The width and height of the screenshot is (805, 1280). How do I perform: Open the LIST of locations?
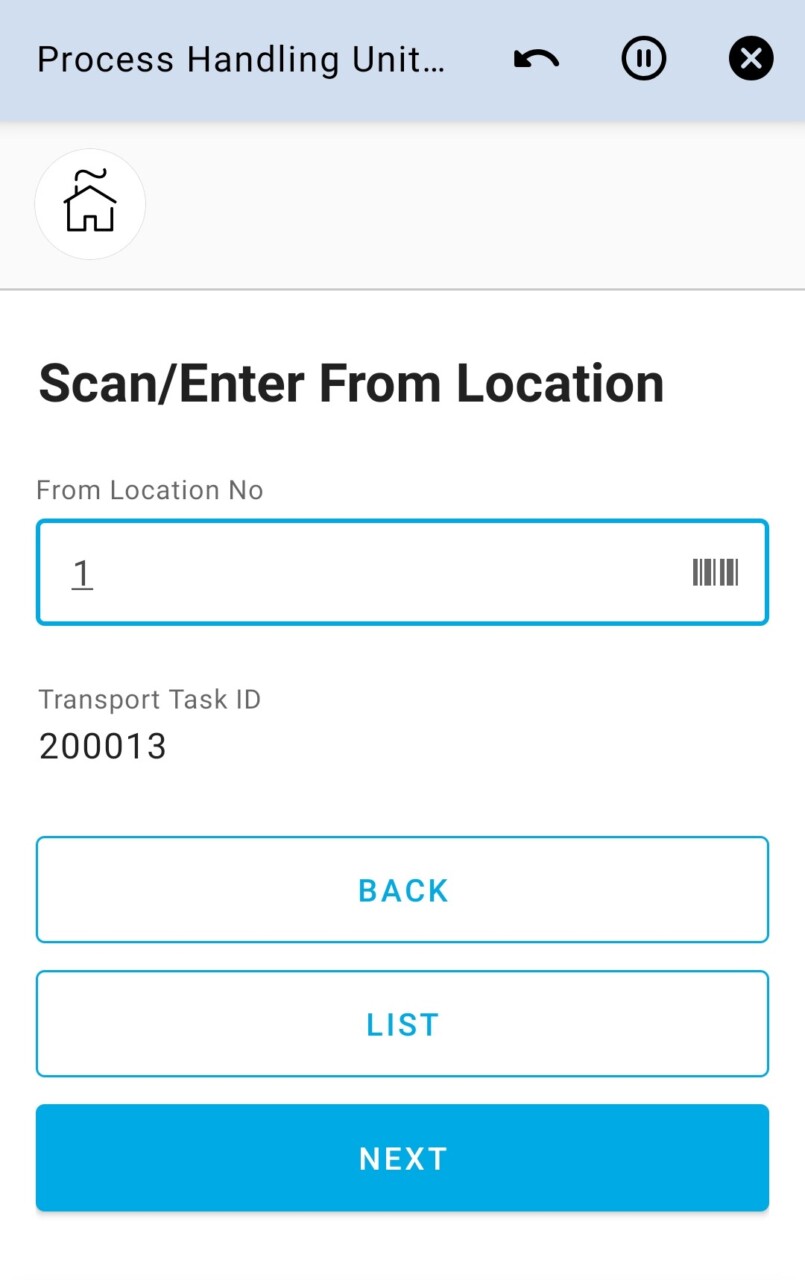point(402,1024)
